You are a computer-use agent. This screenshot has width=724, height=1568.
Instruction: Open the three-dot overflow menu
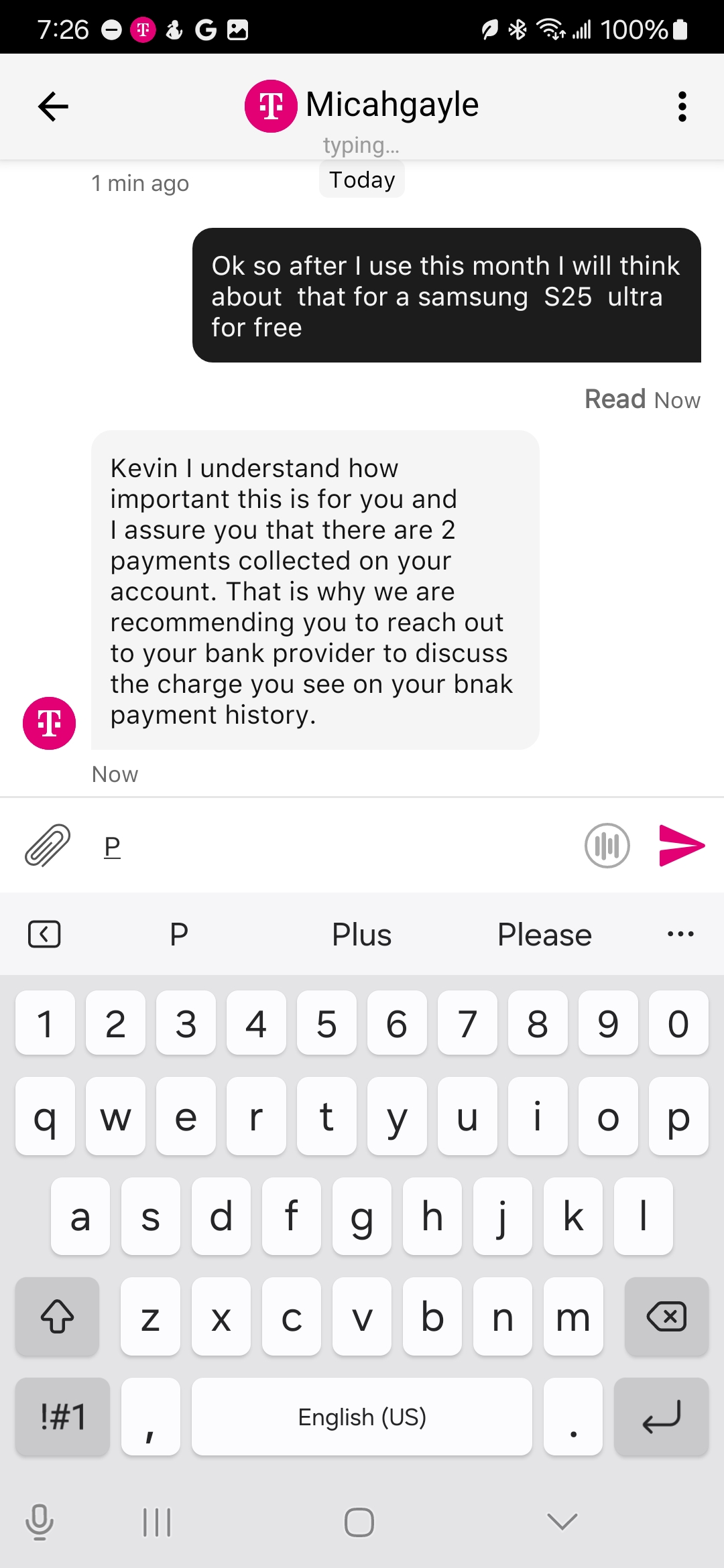tap(682, 107)
